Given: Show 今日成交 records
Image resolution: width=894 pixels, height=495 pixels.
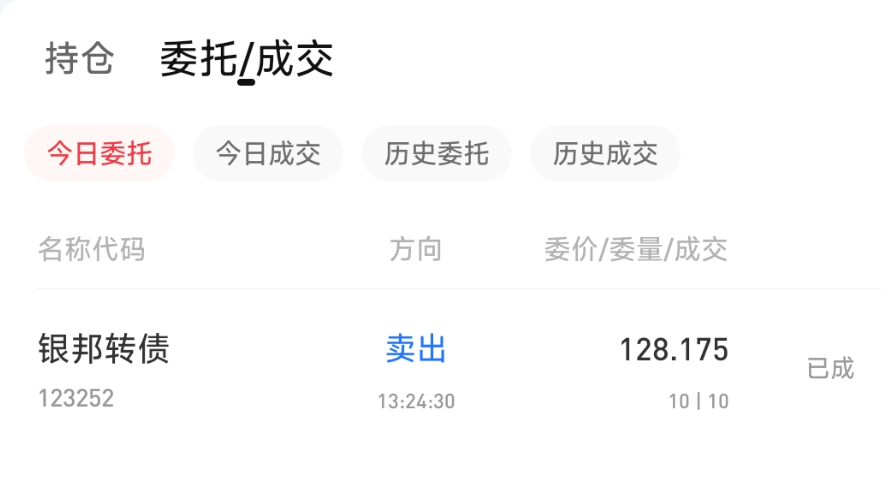Looking at the screenshot, I should coord(268,153).
